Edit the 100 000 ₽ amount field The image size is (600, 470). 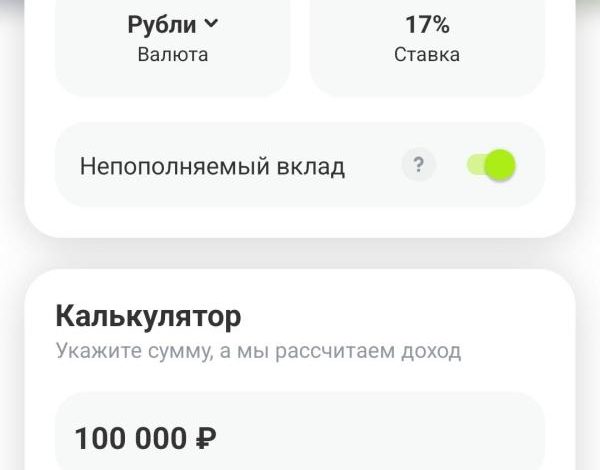point(298,437)
